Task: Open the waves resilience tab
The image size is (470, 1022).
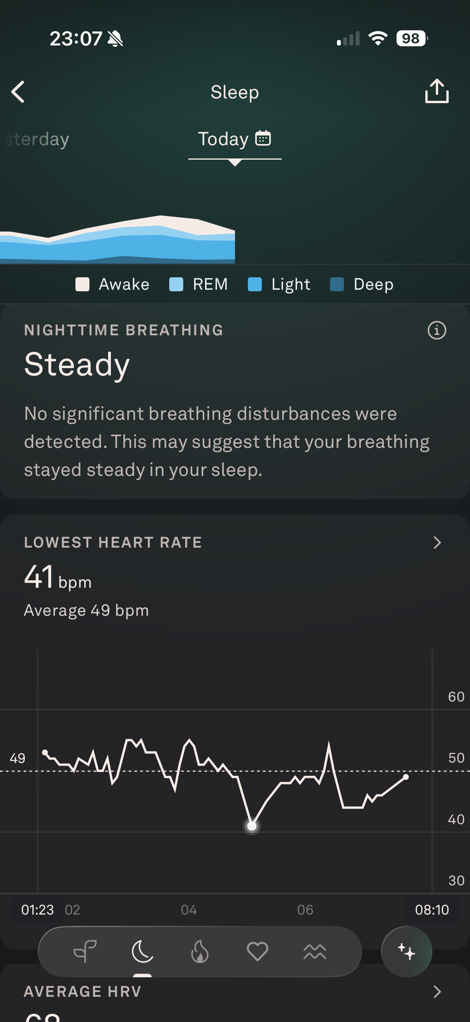Action: pyautogui.click(x=315, y=952)
